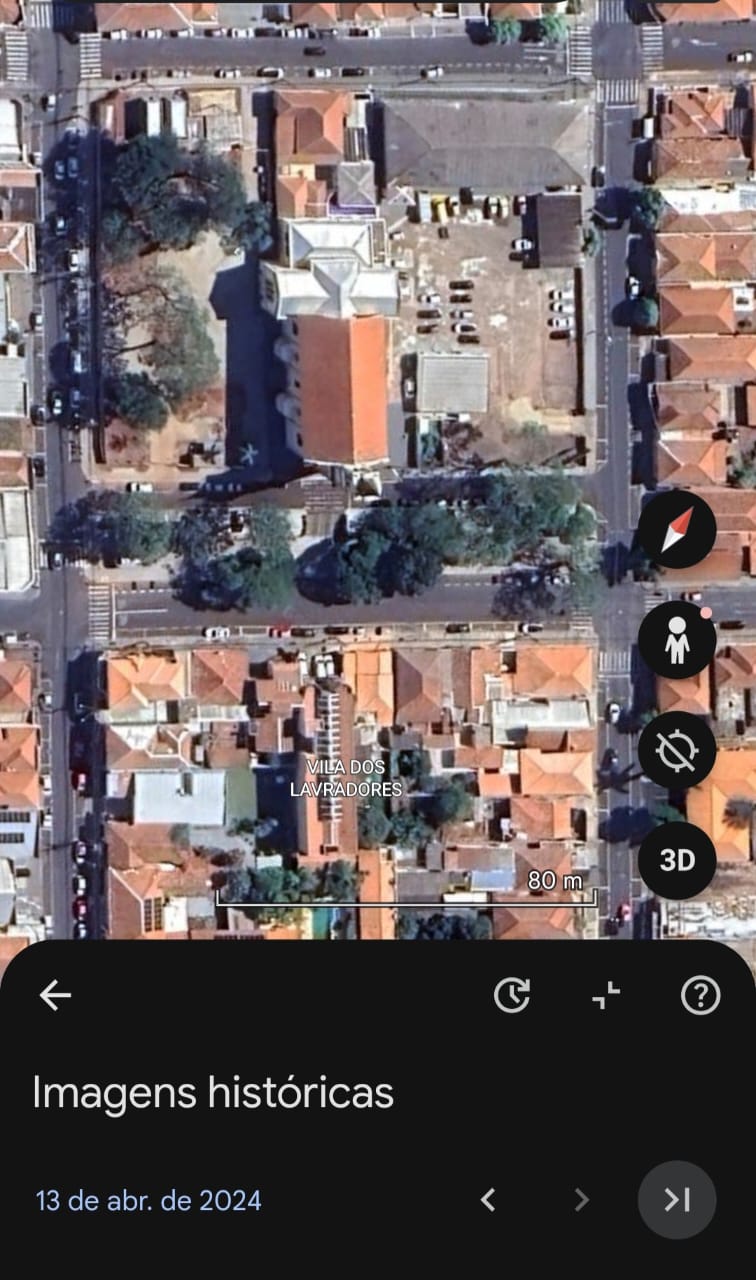Screen dimensions: 756x1280
Task: Tap the compass to reset north
Action: click(x=677, y=530)
